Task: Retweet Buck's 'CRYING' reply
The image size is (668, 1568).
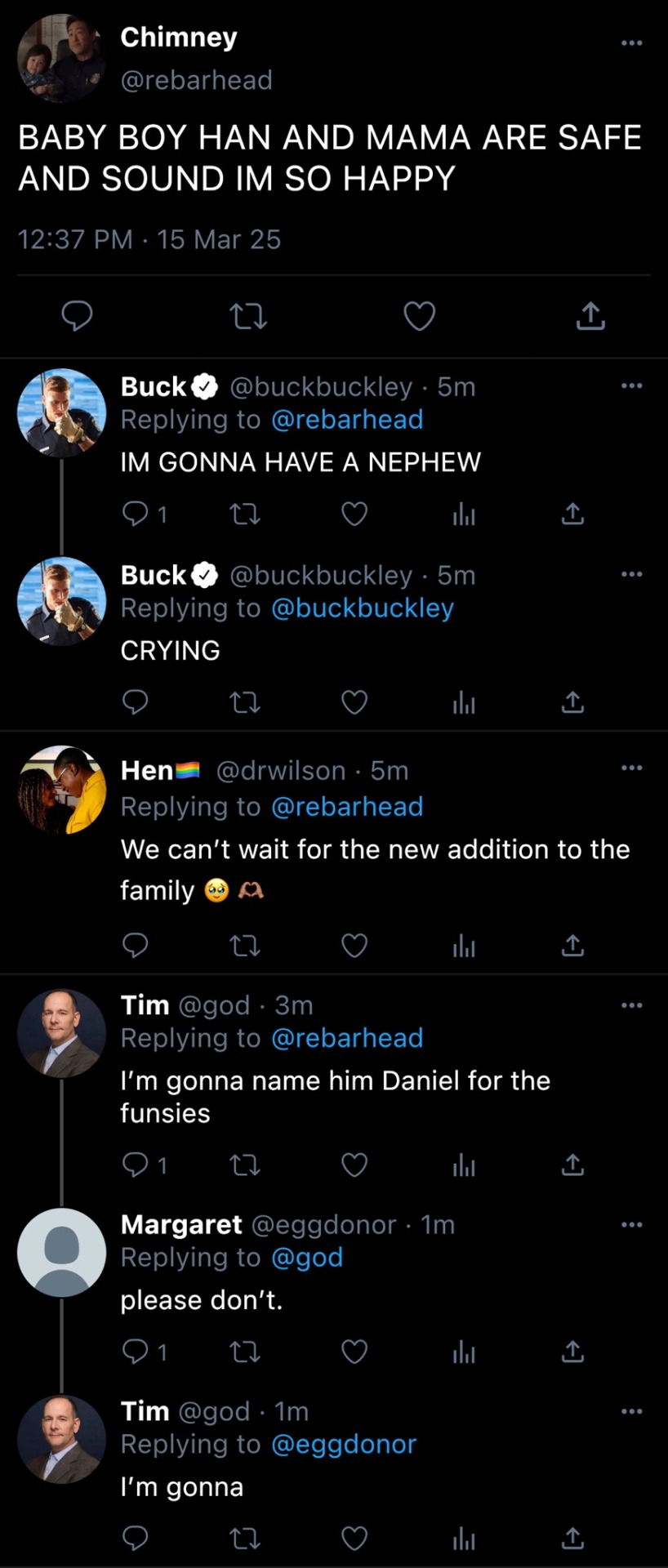Action: pyautogui.click(x=245, y=702)
